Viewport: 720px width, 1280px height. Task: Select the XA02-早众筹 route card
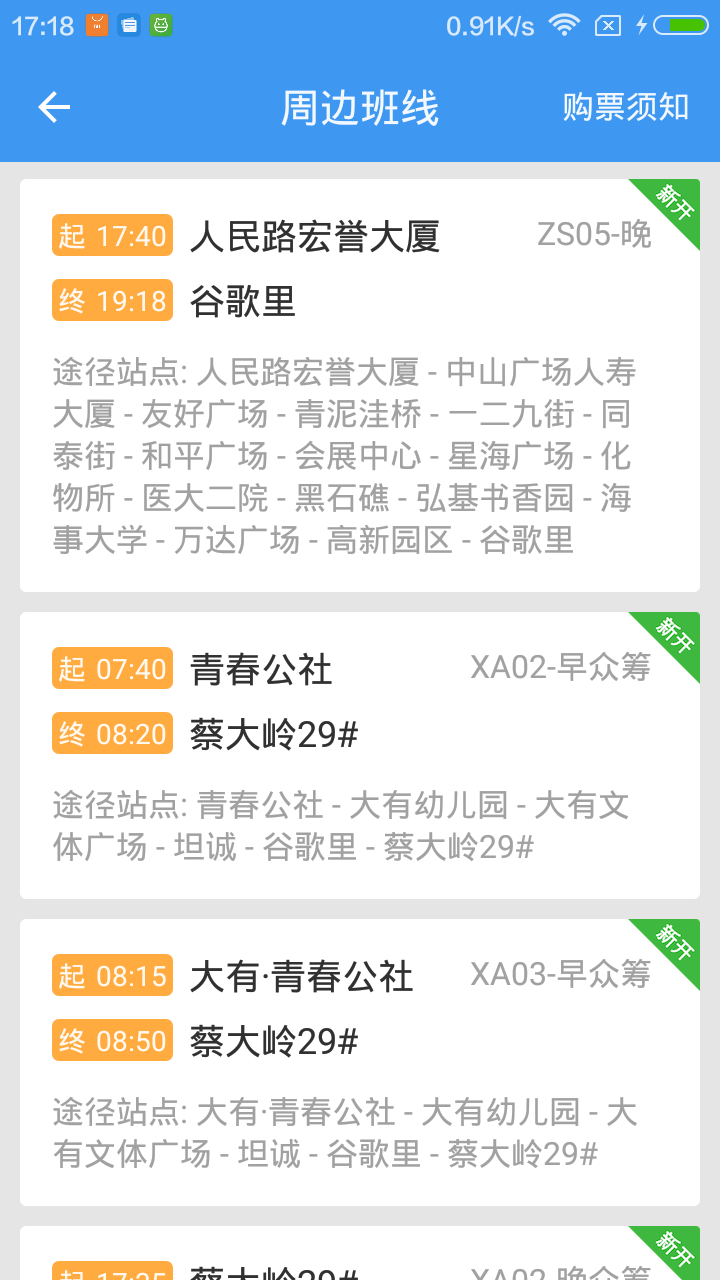pos(360,755)
